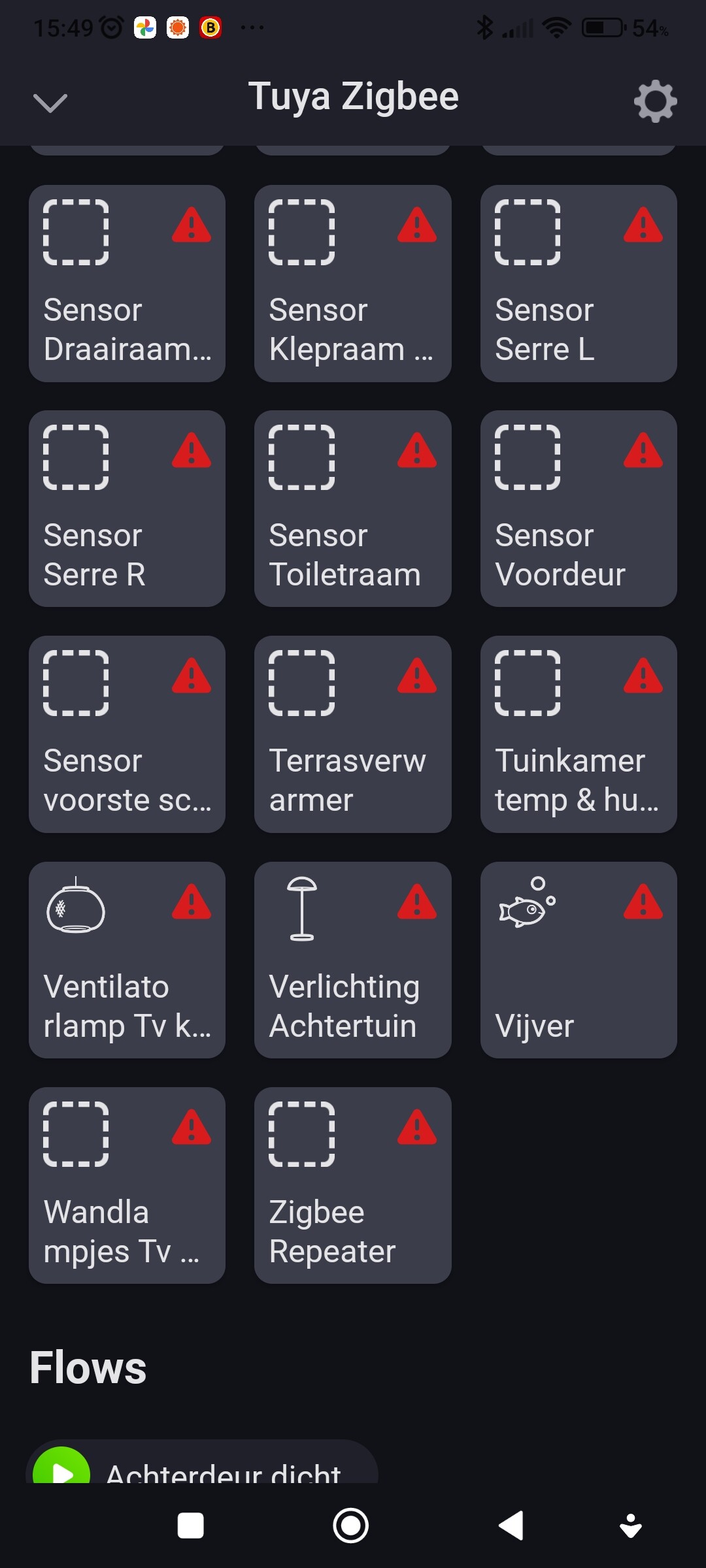Open the Terrasverwarmer device tile

click(352, 734)
